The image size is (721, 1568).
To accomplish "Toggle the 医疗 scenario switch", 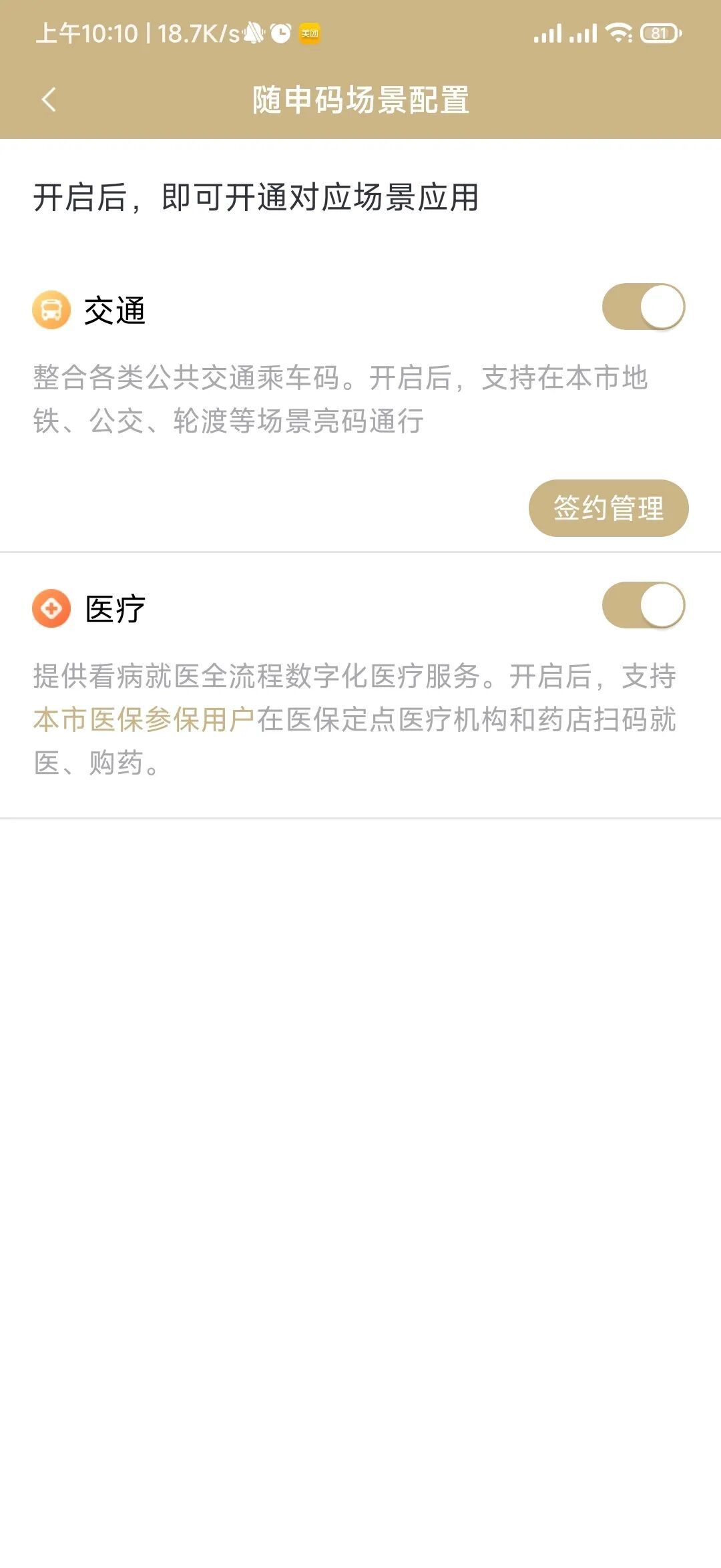I will pos(643,606).
